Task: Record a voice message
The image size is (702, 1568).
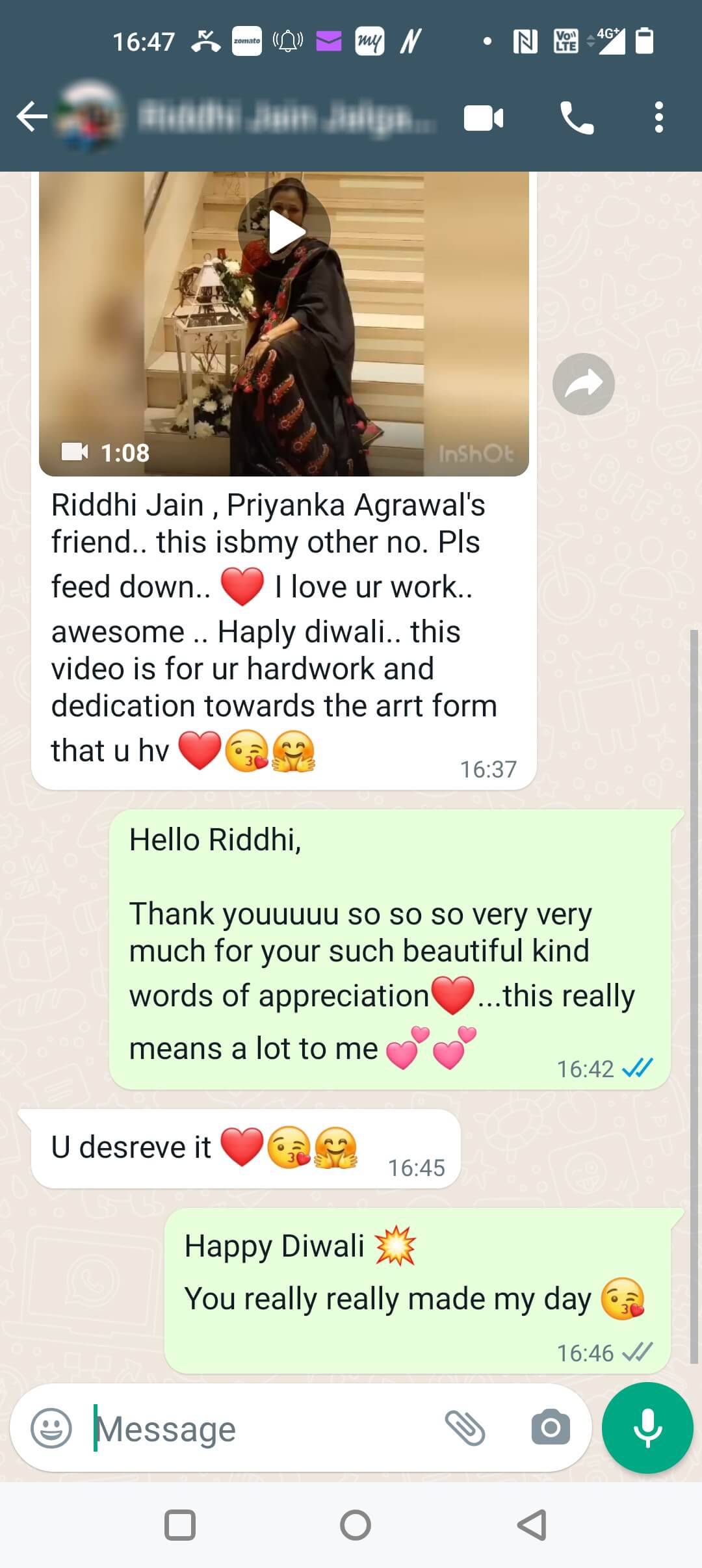Action: 647,1428
